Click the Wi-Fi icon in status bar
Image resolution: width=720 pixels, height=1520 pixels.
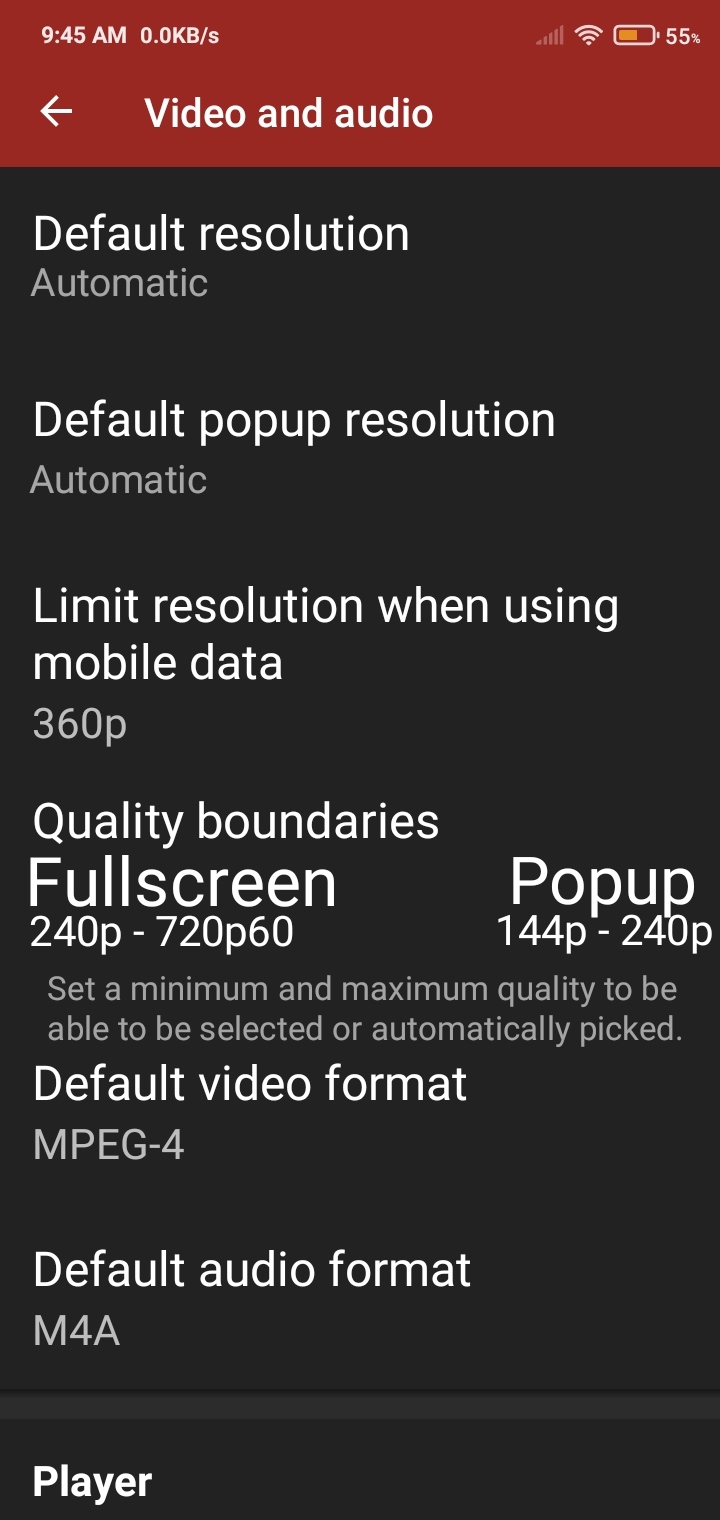pos(588,33)
